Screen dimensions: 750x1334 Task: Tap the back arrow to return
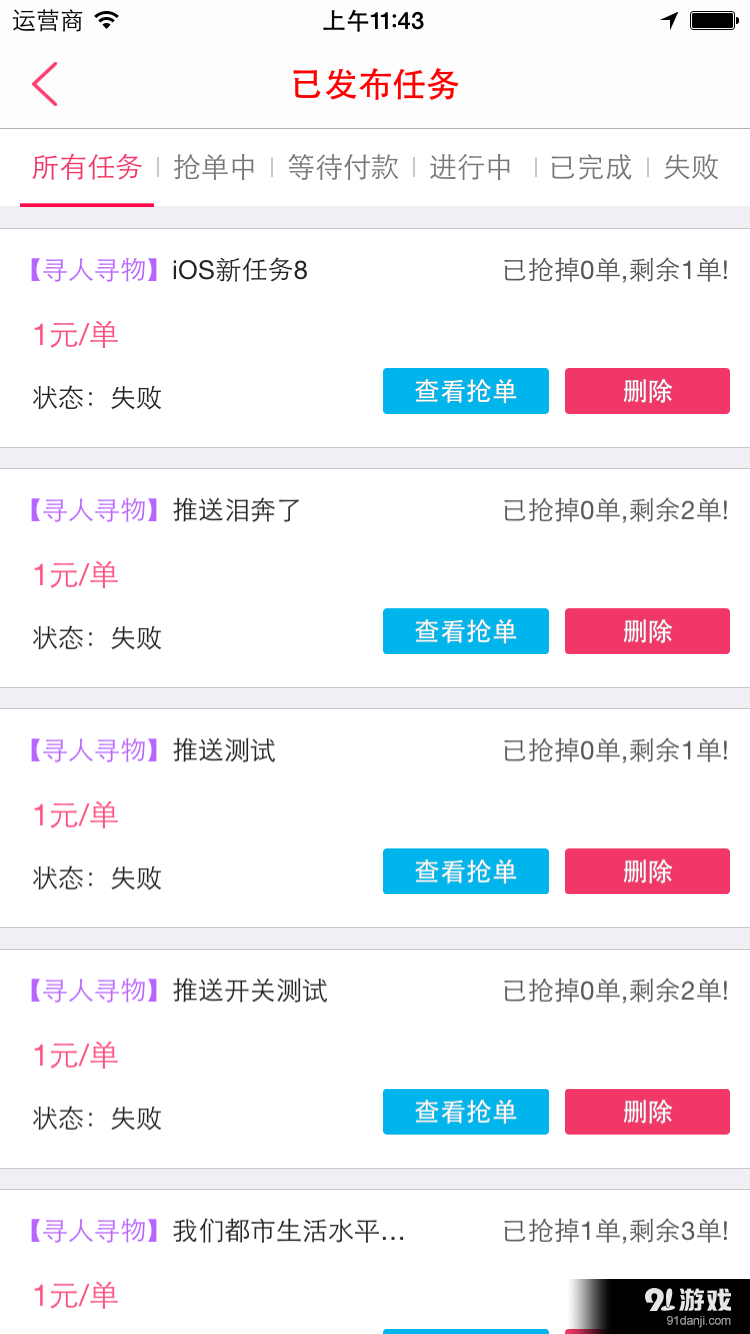click(x=44, y=84)
